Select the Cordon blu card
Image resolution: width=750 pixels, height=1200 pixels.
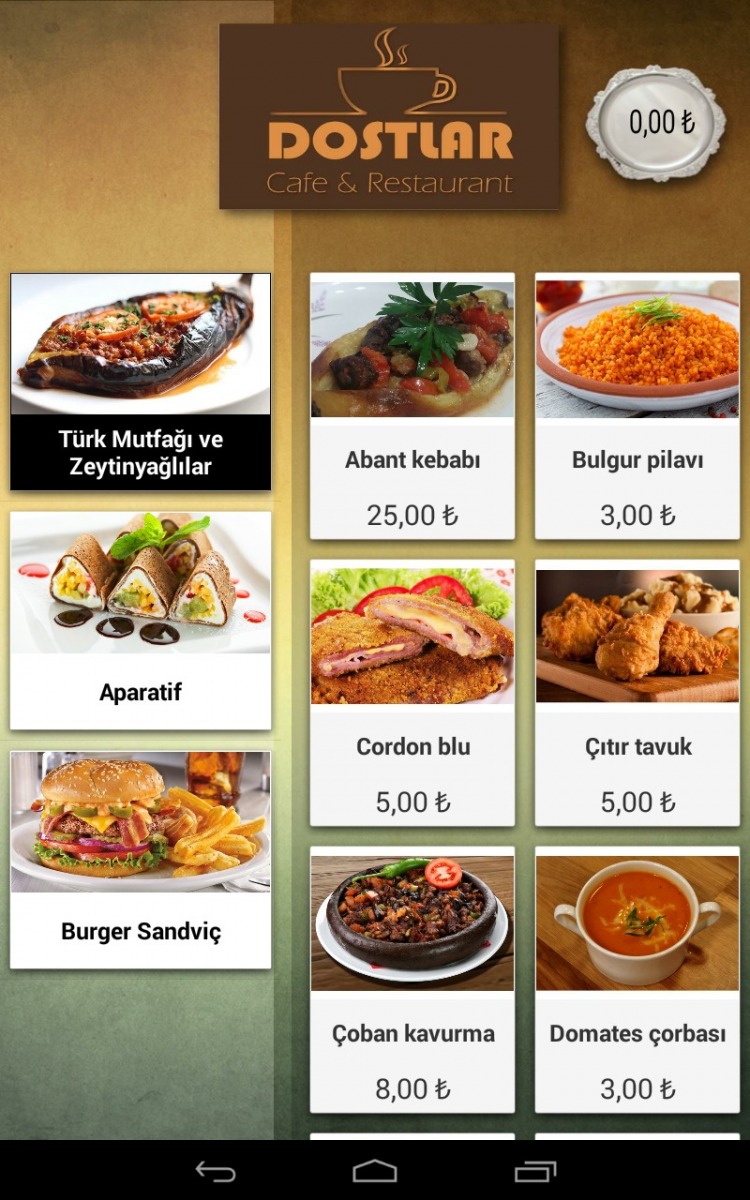[412, 692]
